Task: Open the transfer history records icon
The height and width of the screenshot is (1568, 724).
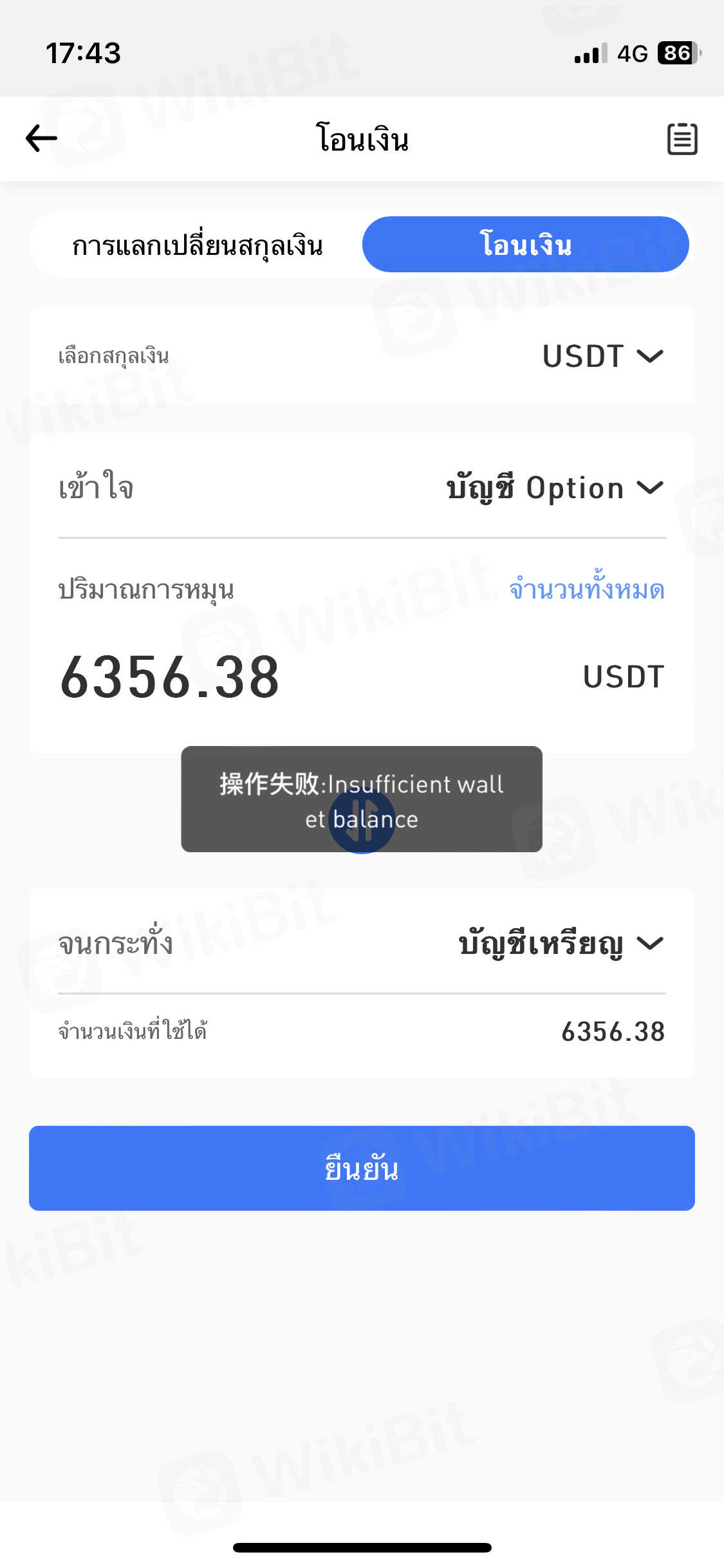Action: coord(682,139)
